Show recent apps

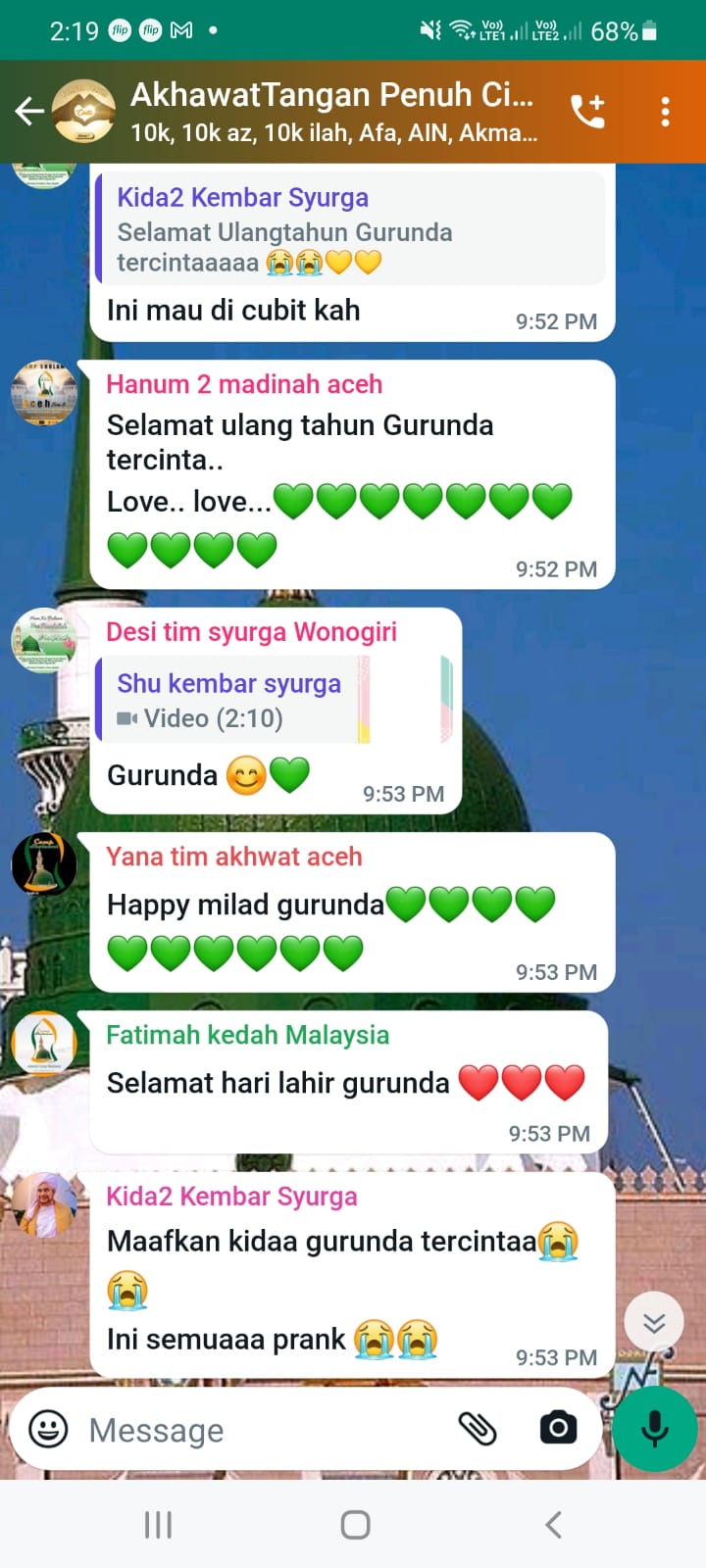[x=158, y=1525]
